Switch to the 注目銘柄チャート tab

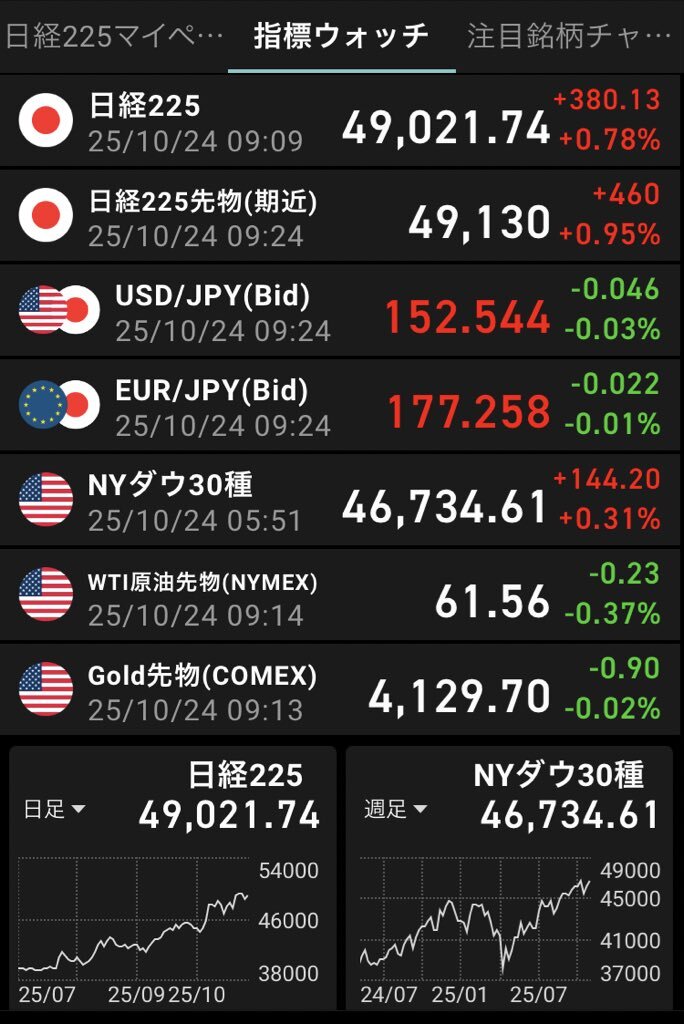pyautogui.click(x=569, y=37)
